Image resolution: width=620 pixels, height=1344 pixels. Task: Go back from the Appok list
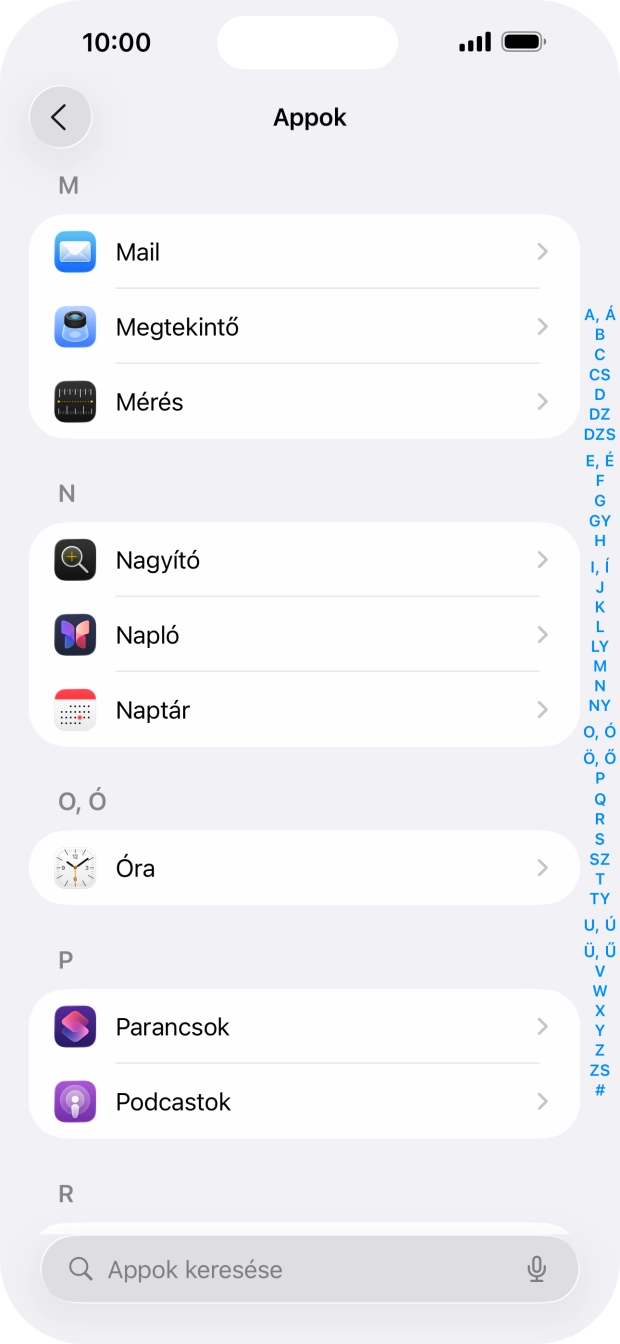60,117
